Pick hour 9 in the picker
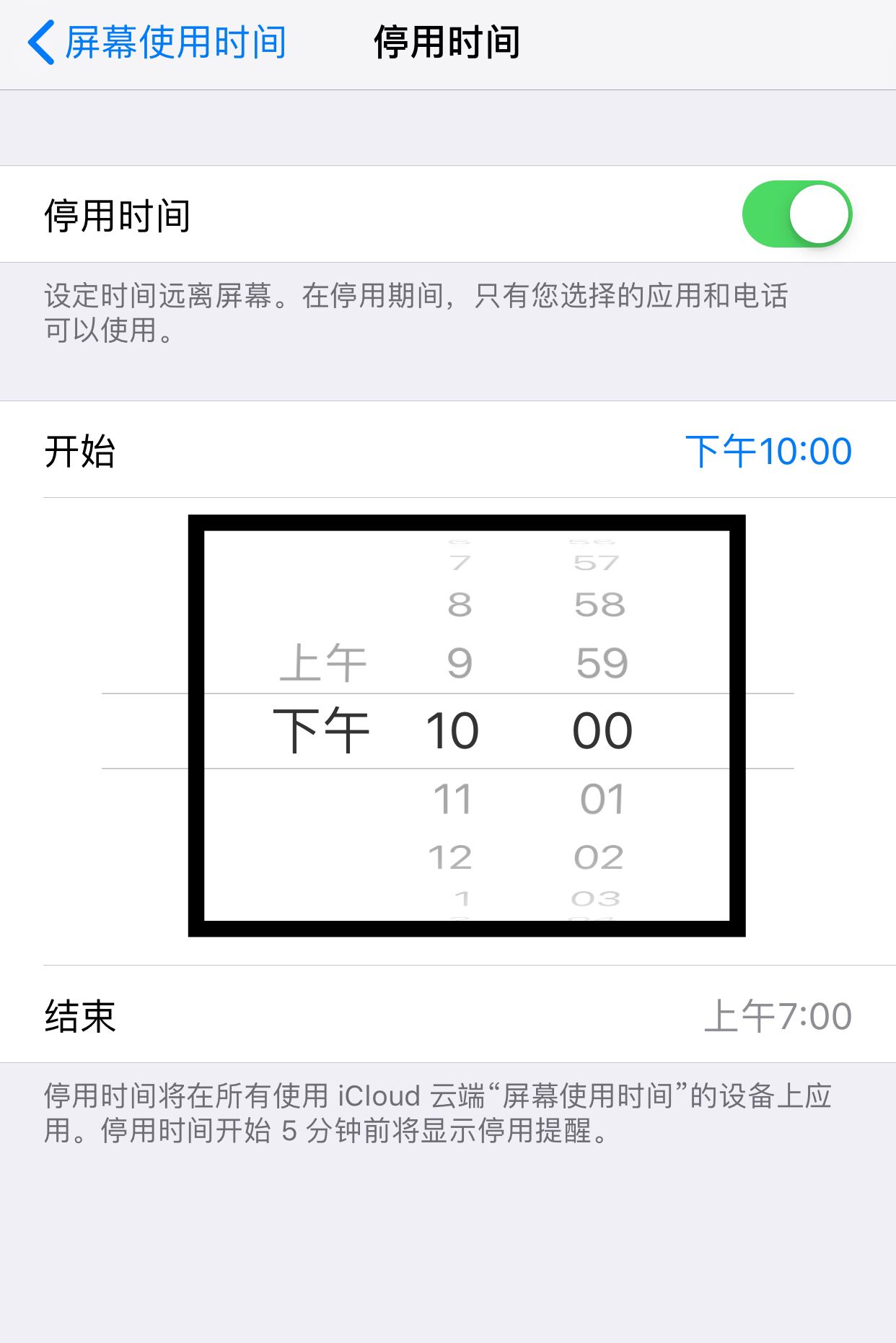The width and height of the screenshot is (896, 1343). [460, 663]
